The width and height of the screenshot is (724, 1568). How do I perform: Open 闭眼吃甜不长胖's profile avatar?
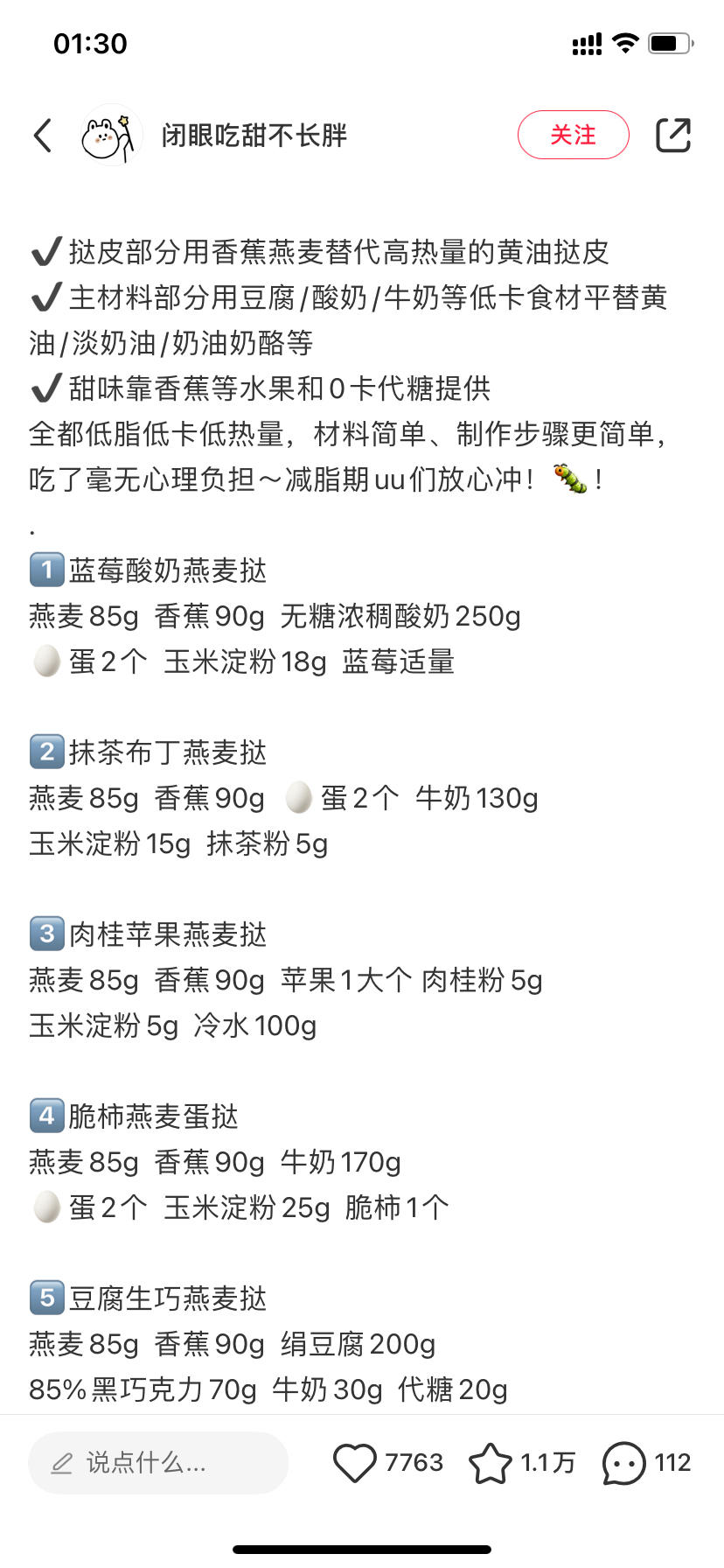111,136
